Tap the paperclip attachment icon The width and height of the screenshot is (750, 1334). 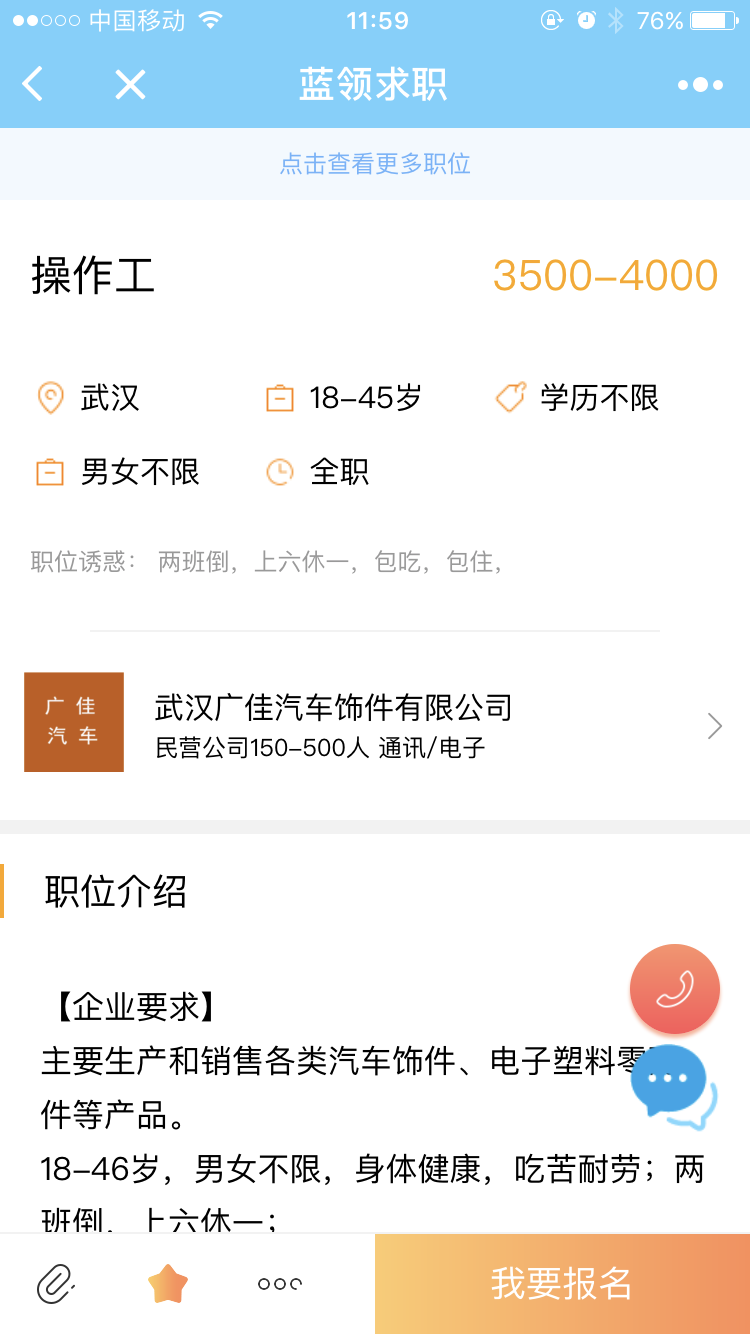coord(56,1284)
